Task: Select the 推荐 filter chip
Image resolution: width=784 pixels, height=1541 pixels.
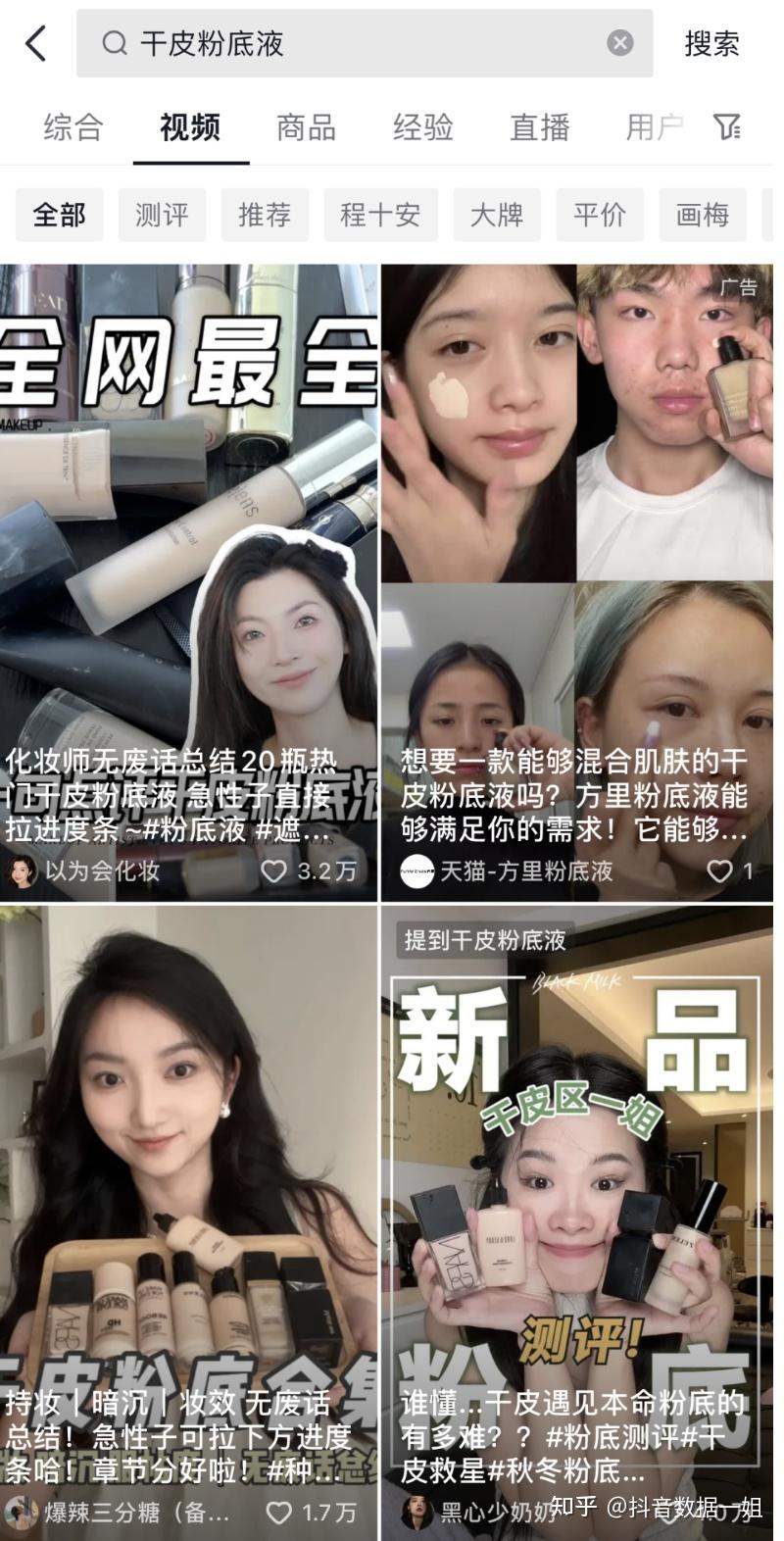Action: pos(264,215)
